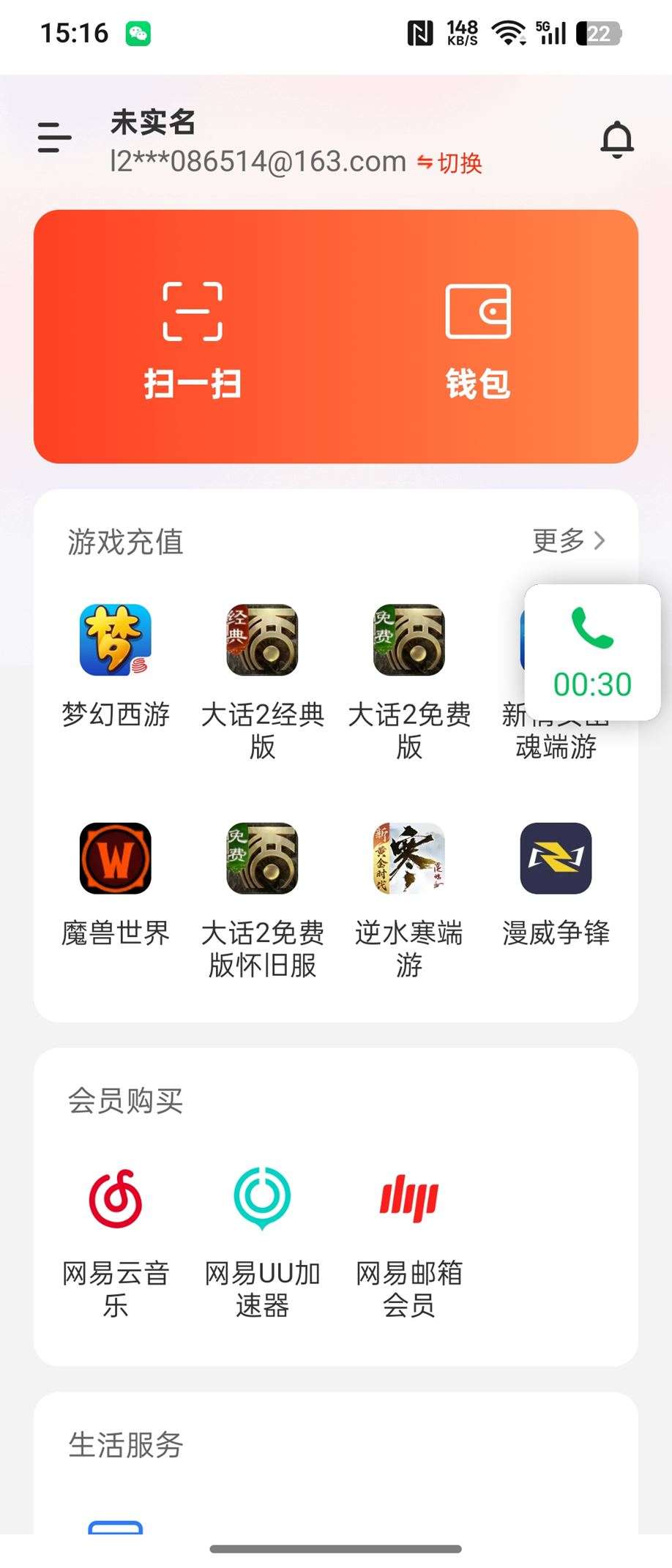Image resolution: width=672 pixels, height=1568 pixels.
Task: Tap the notification bell
Action: point(617,139)
